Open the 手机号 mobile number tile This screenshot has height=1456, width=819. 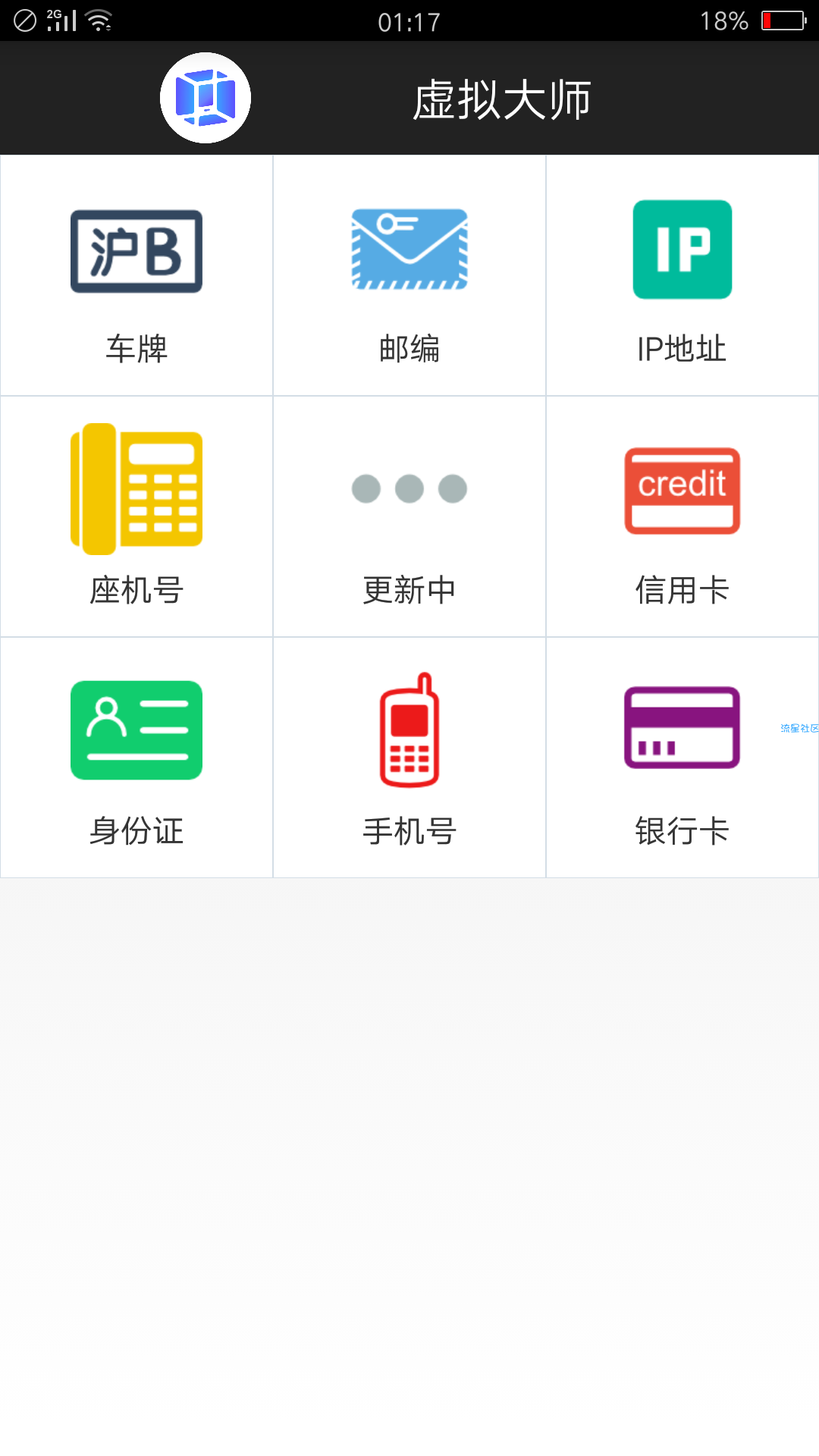click(x=409, y=758)
